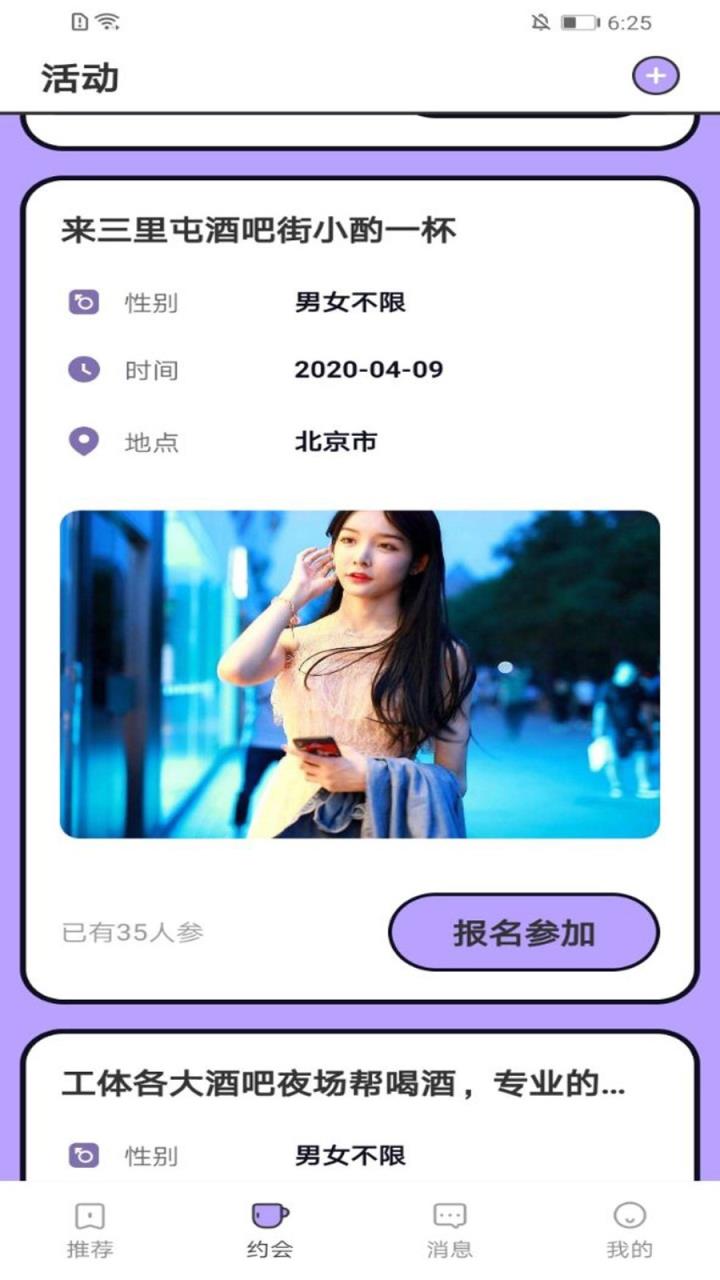Select the 约会 tab icon

tap(268, 1216)
